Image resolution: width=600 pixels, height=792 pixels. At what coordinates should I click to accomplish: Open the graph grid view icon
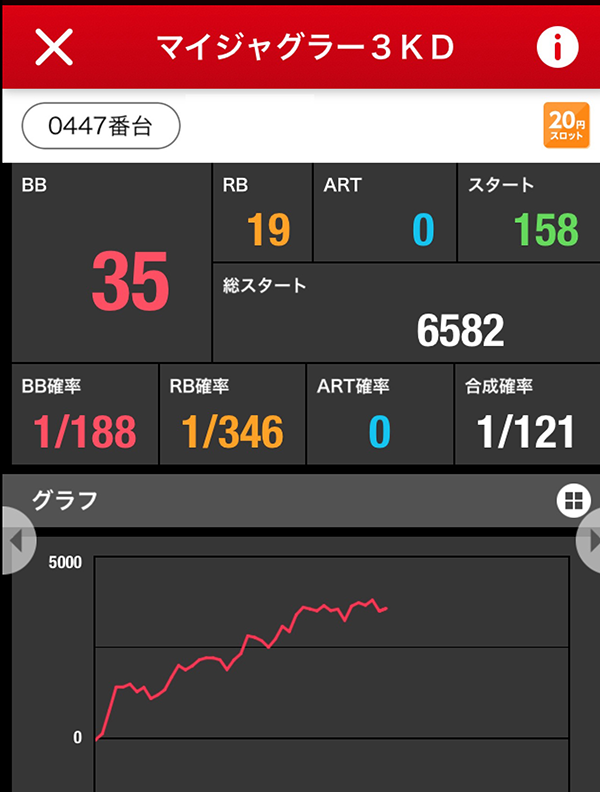pyautogui.click(x=572, y=501)
